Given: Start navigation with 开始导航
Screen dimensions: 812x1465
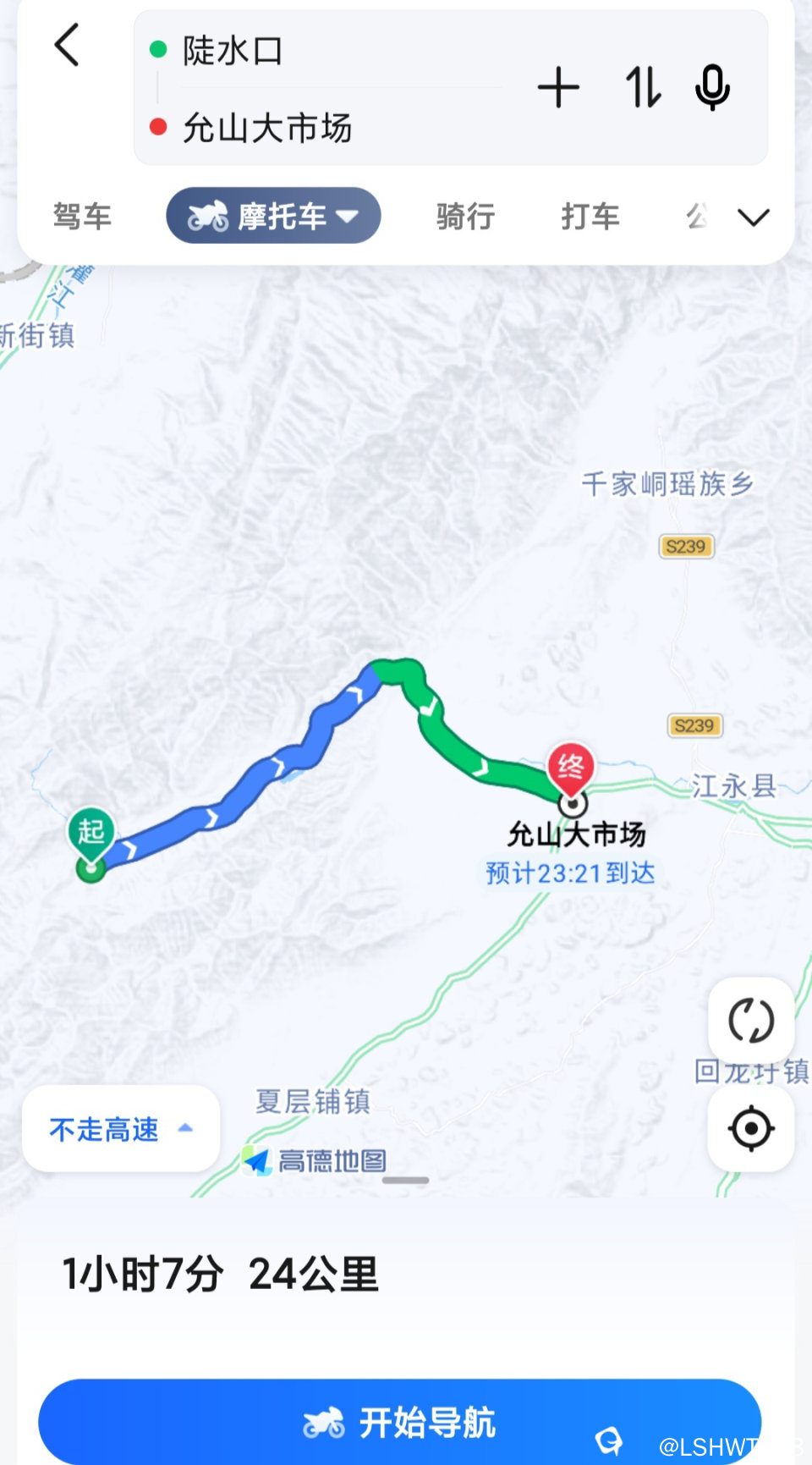Looking at the screenshot, I should pyautogui.click(x=399, y=1422).
